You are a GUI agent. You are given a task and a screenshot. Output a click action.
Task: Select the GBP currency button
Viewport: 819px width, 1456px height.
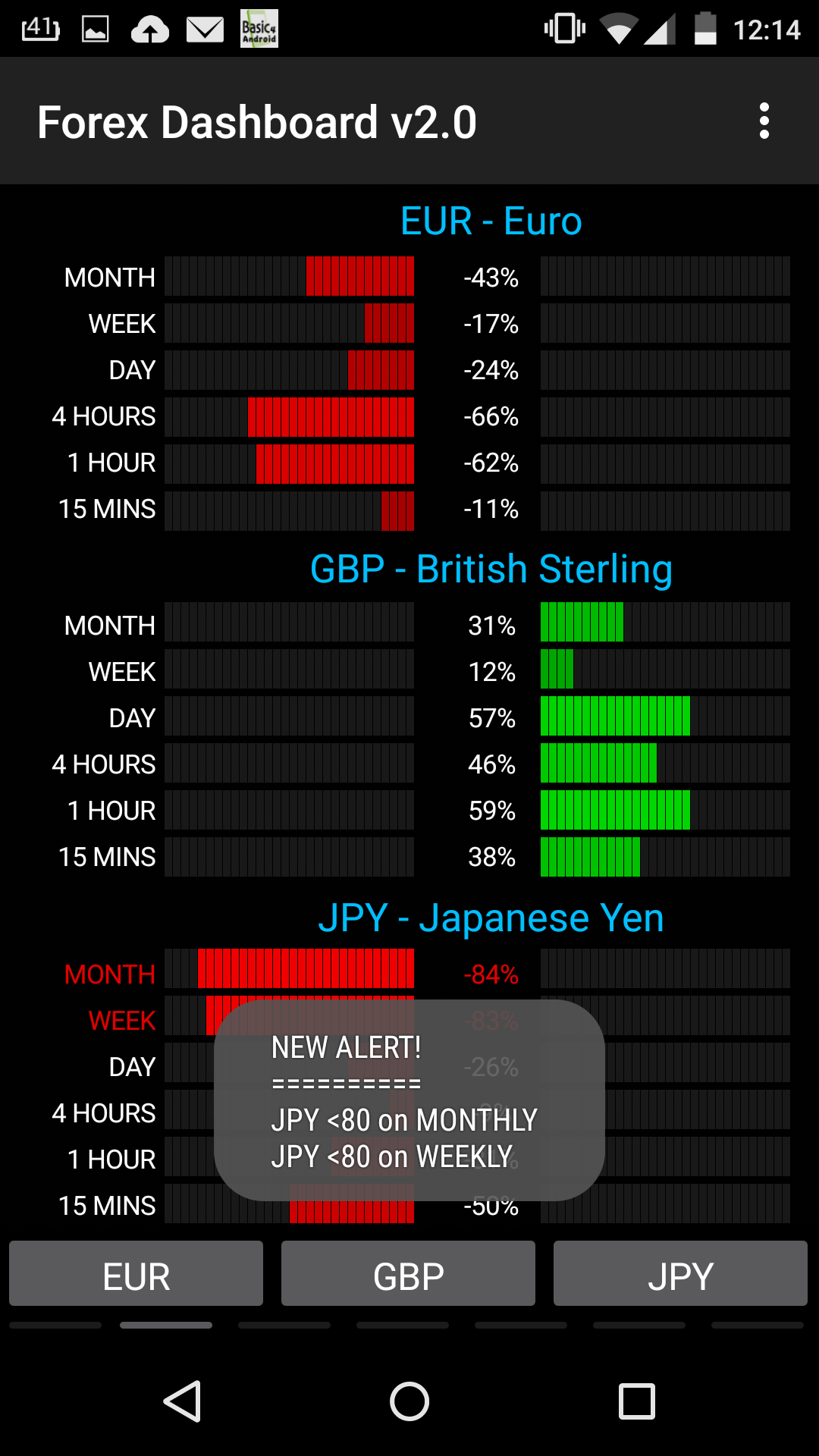point(408,1273)
